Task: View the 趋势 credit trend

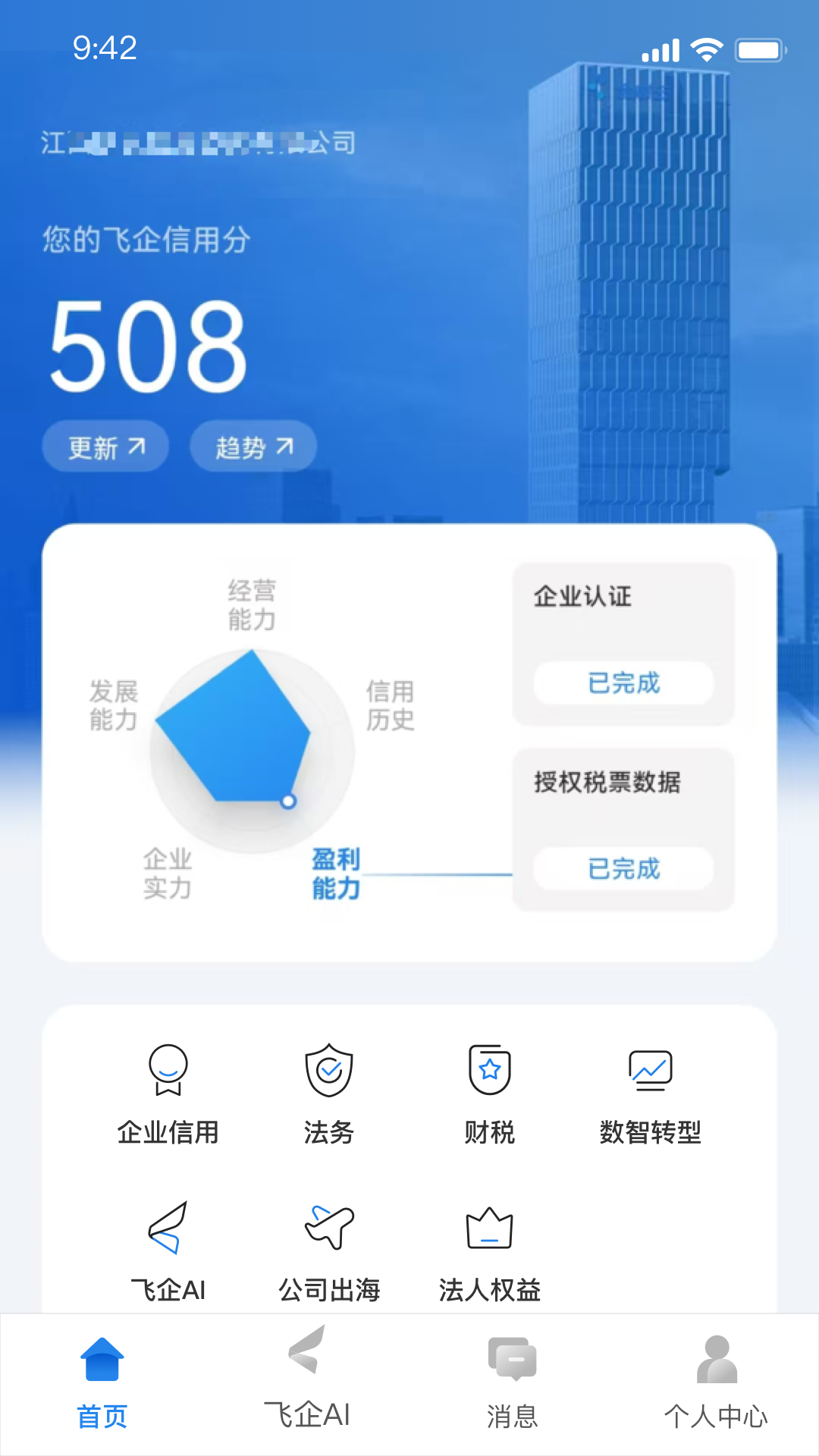Action: (x=253, y=447)
